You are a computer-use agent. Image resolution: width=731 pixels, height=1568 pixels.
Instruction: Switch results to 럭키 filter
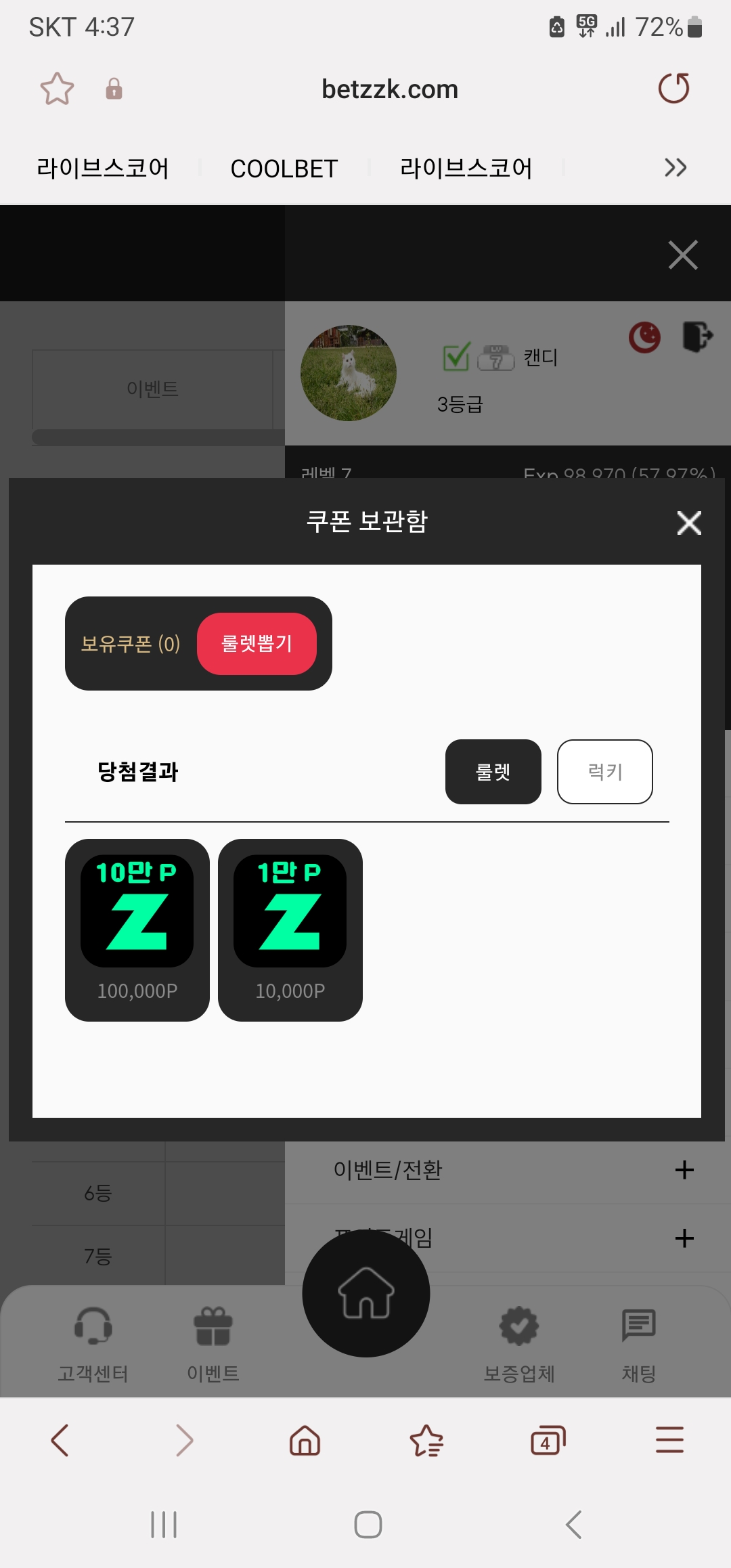[604, 771]
